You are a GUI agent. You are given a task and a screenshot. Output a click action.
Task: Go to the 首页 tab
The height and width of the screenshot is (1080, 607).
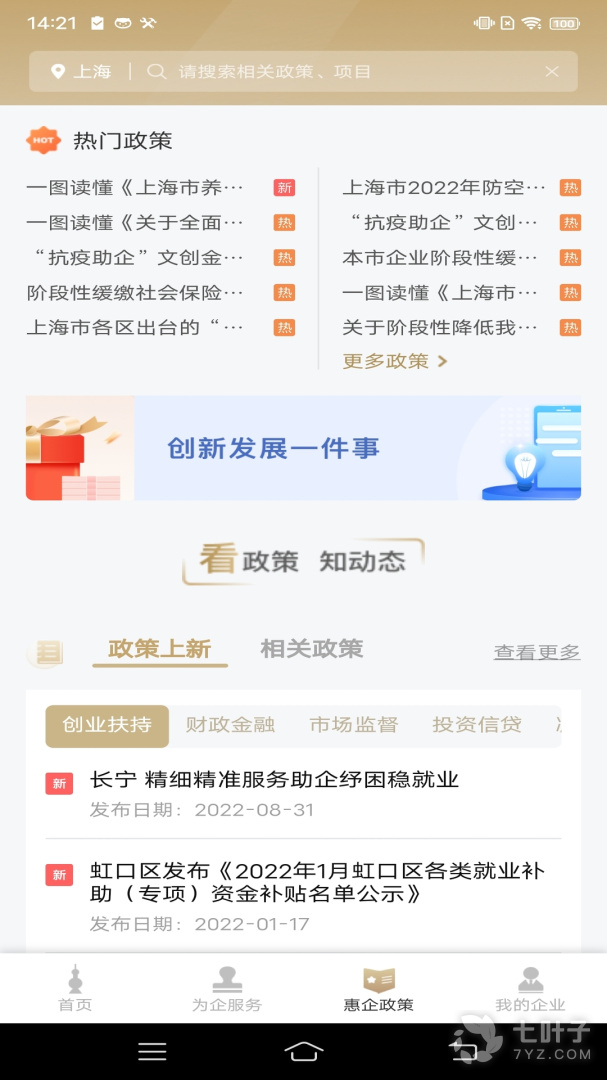[75, 989]
